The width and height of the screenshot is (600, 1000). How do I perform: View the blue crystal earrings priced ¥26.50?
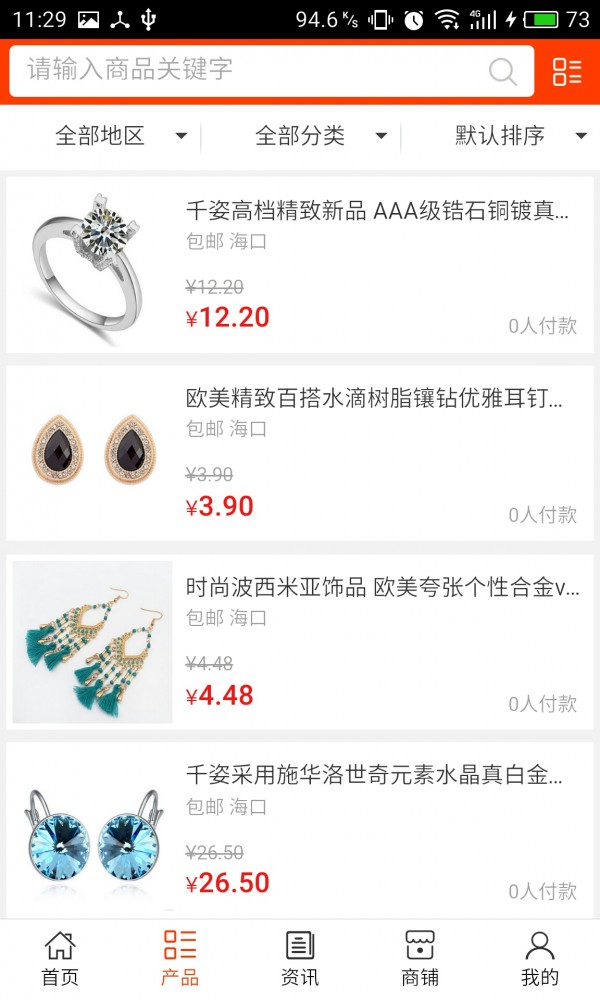[300, 830]
